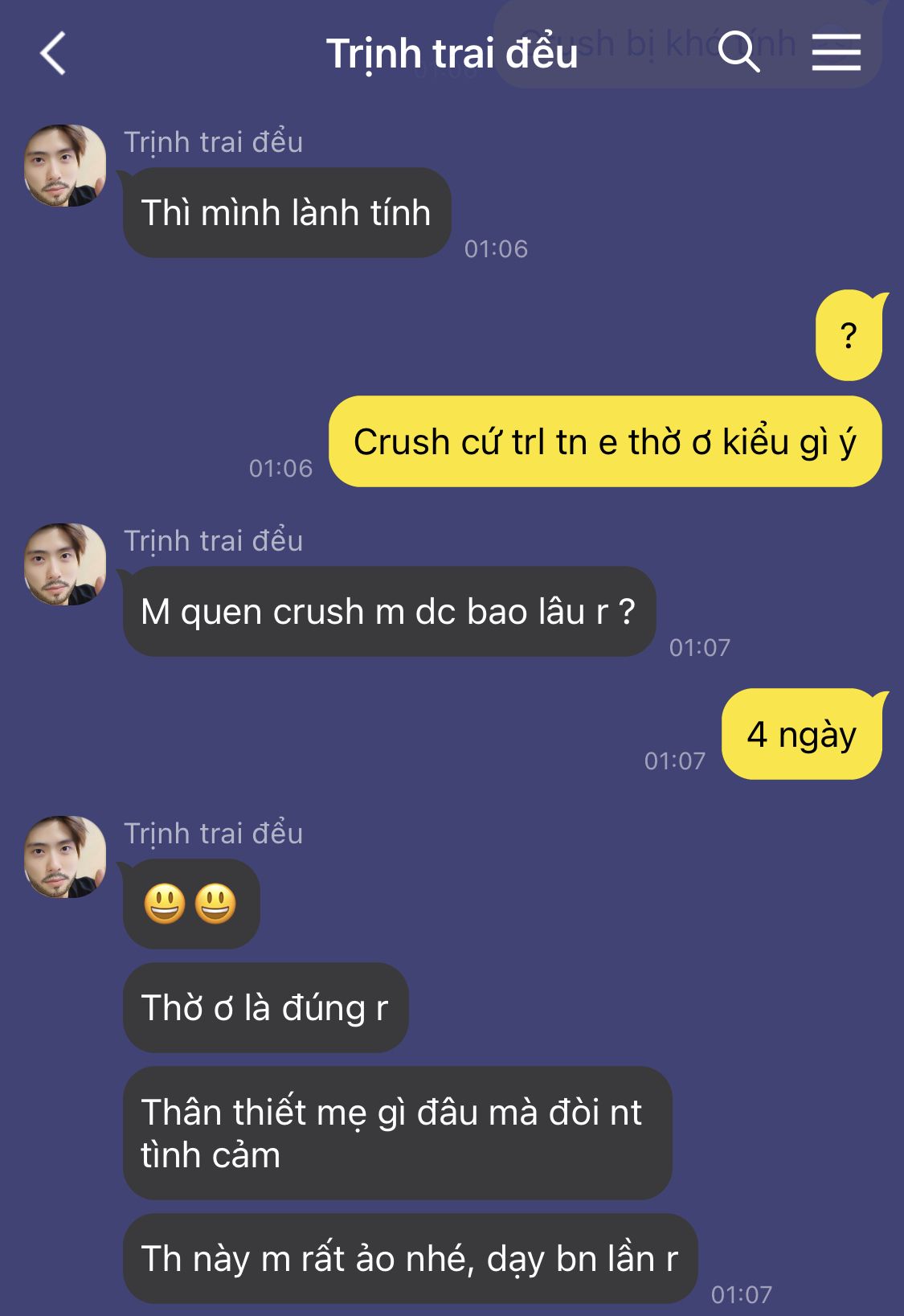The height and width of the screenshot is (1316, 904).
Task: Open the chat room menu
Action: click(836, 52)
